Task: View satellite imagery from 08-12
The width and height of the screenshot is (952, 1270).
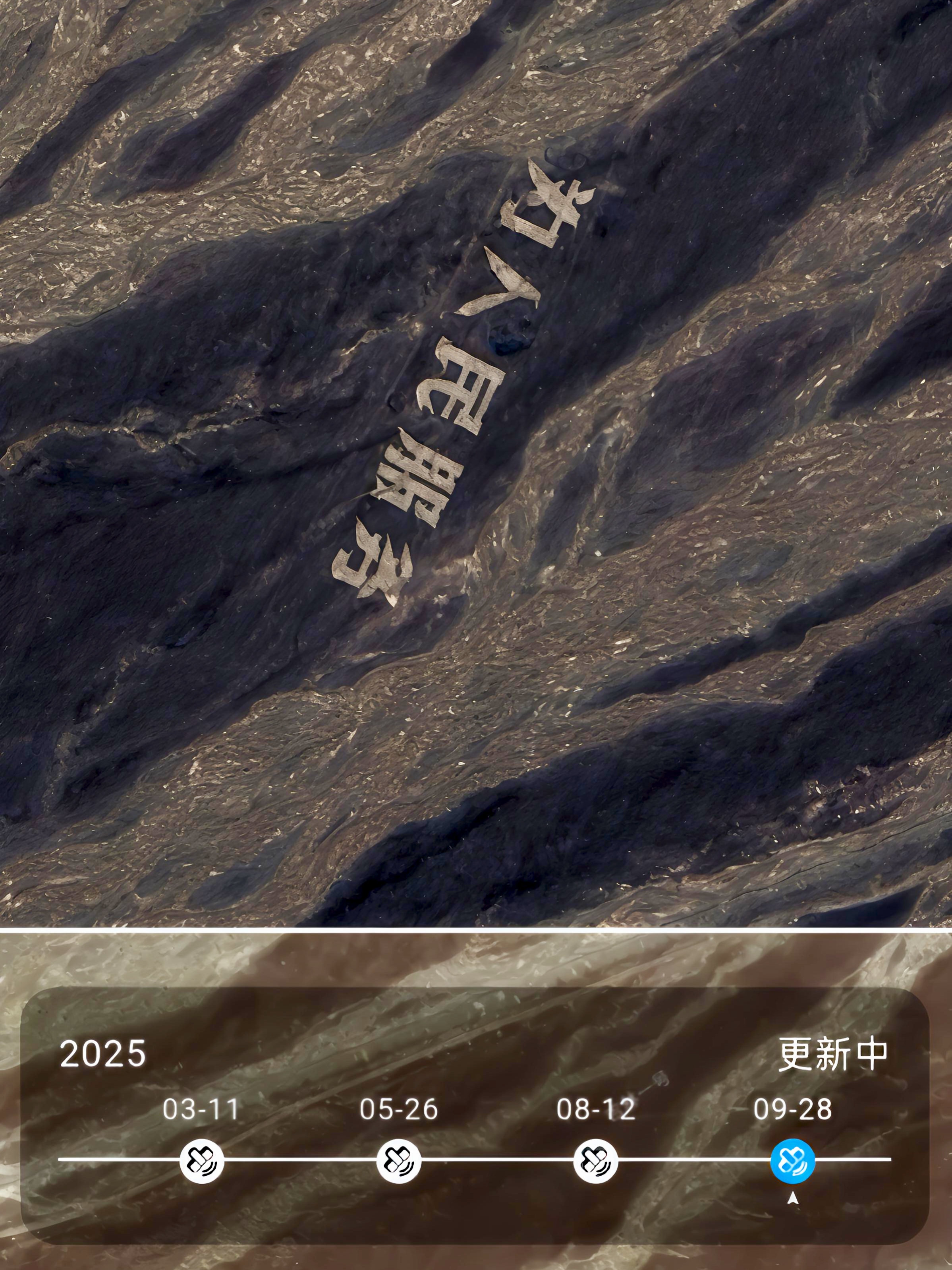Action: point(596,1161)
